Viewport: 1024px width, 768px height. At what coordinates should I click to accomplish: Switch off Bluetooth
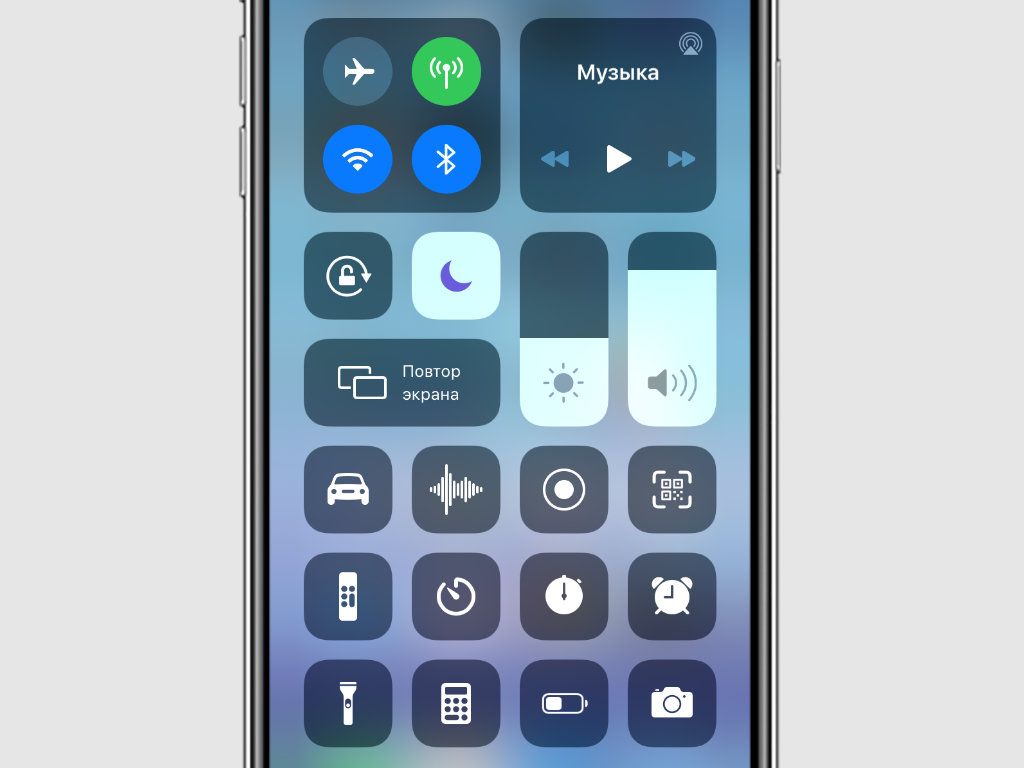tap(446, 159)
